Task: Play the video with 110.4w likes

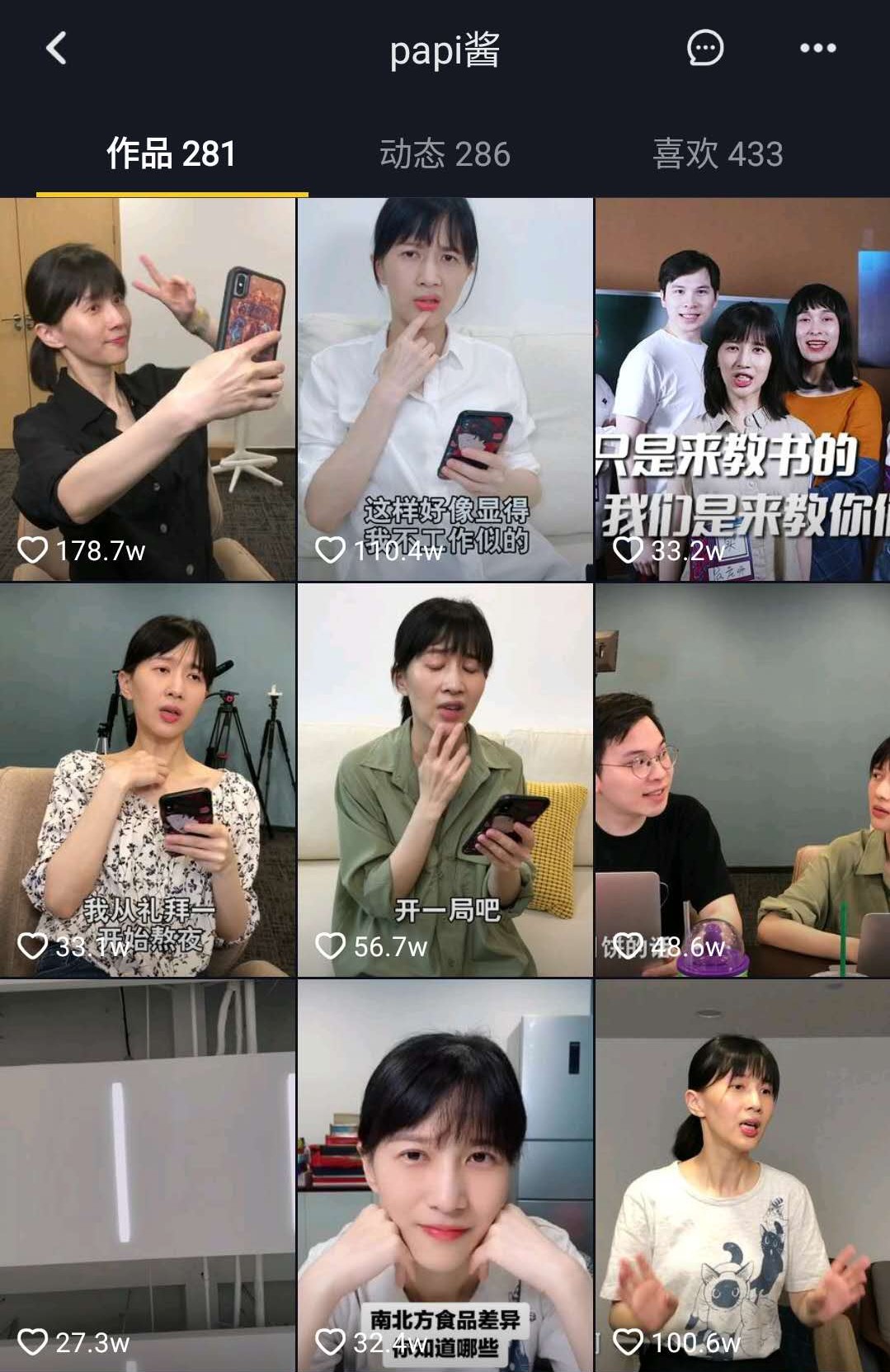Action: [x=445, y=389]
